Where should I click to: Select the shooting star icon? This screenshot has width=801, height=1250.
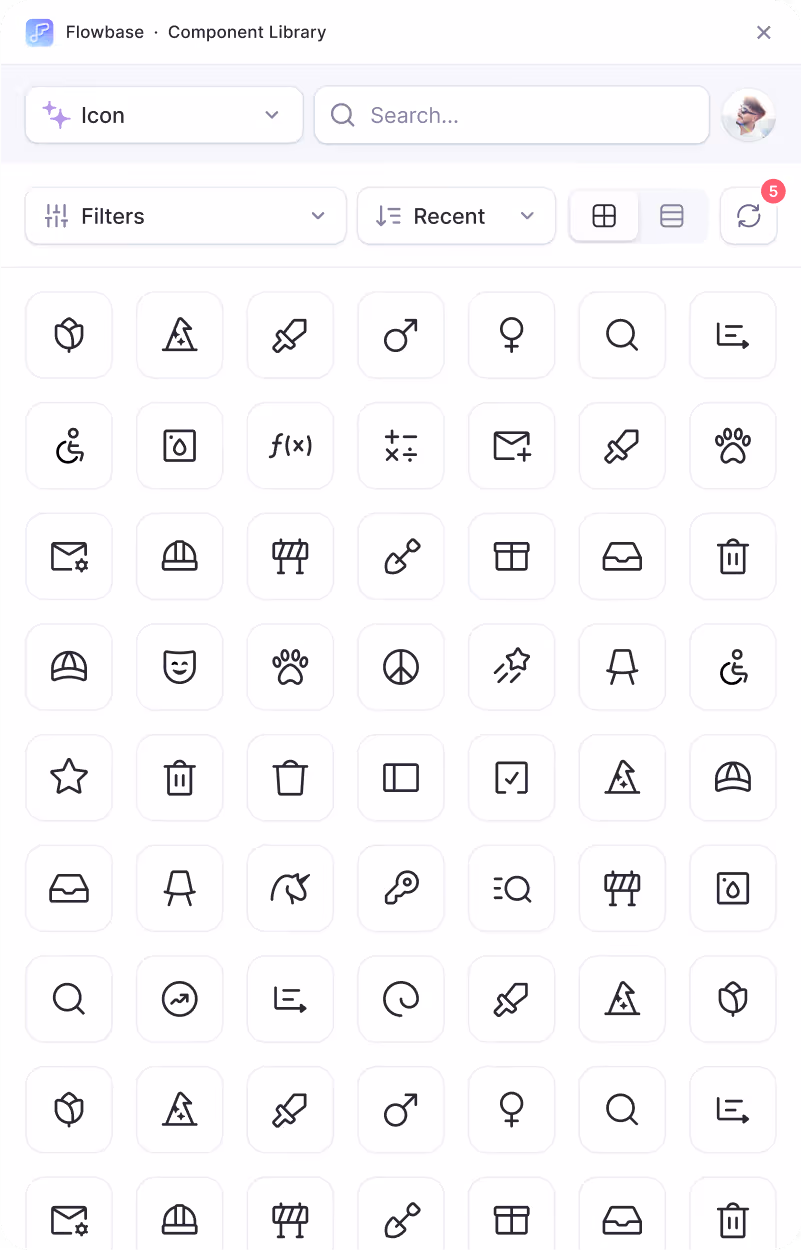pos(512,667)
